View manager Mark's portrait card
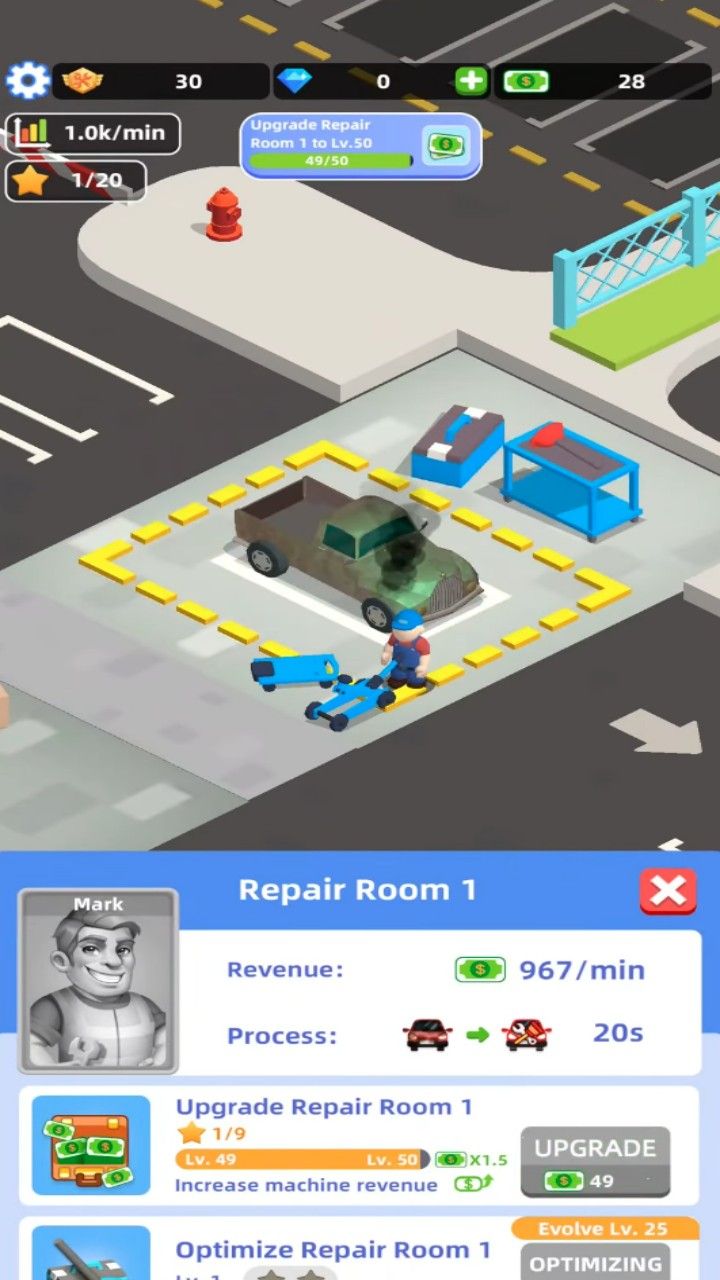The width and height of the screenshot is (720, 1280). point(98,981)
